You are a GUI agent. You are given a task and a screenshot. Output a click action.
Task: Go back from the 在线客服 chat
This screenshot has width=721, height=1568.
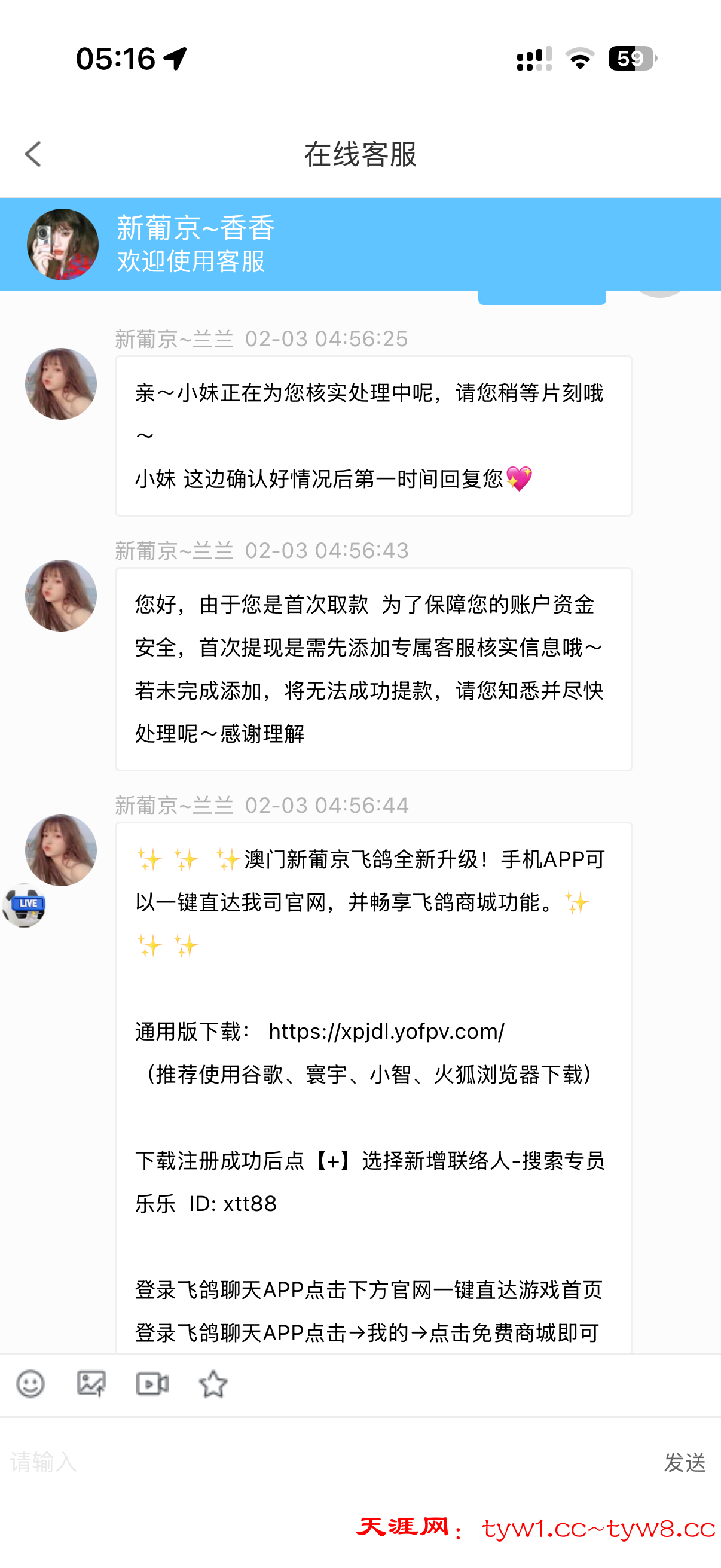click(33, 154)
